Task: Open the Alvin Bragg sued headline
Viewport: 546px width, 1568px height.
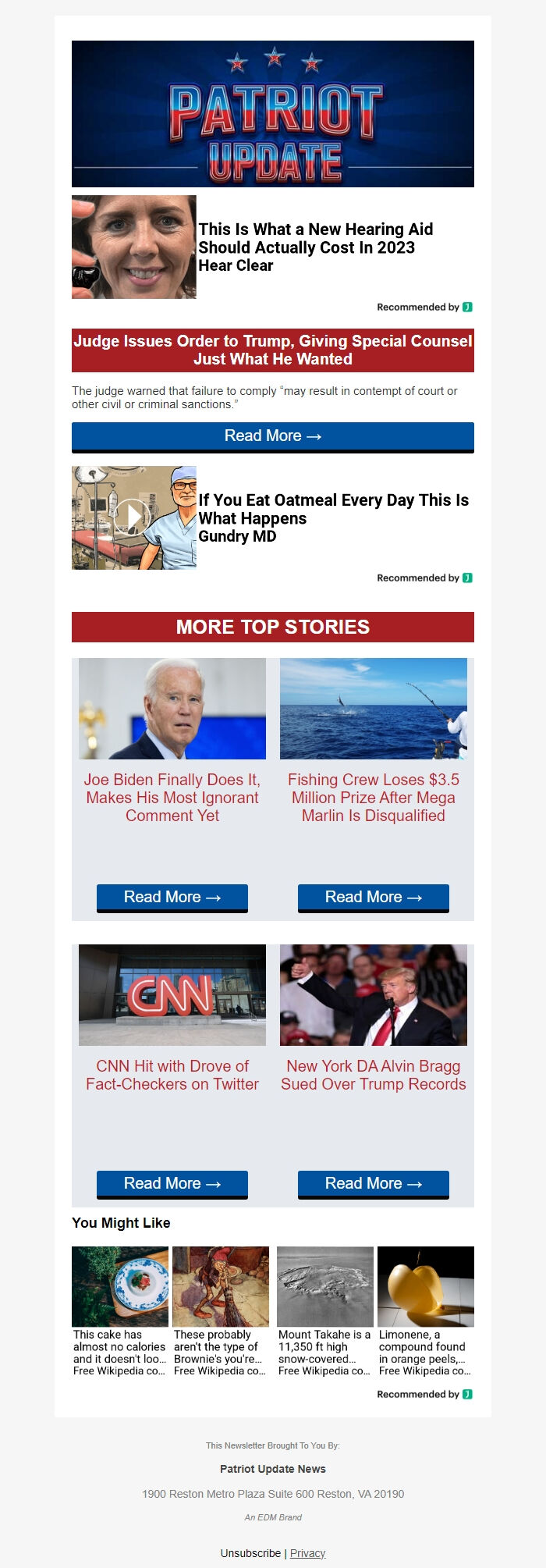Action: [374, 1075]
